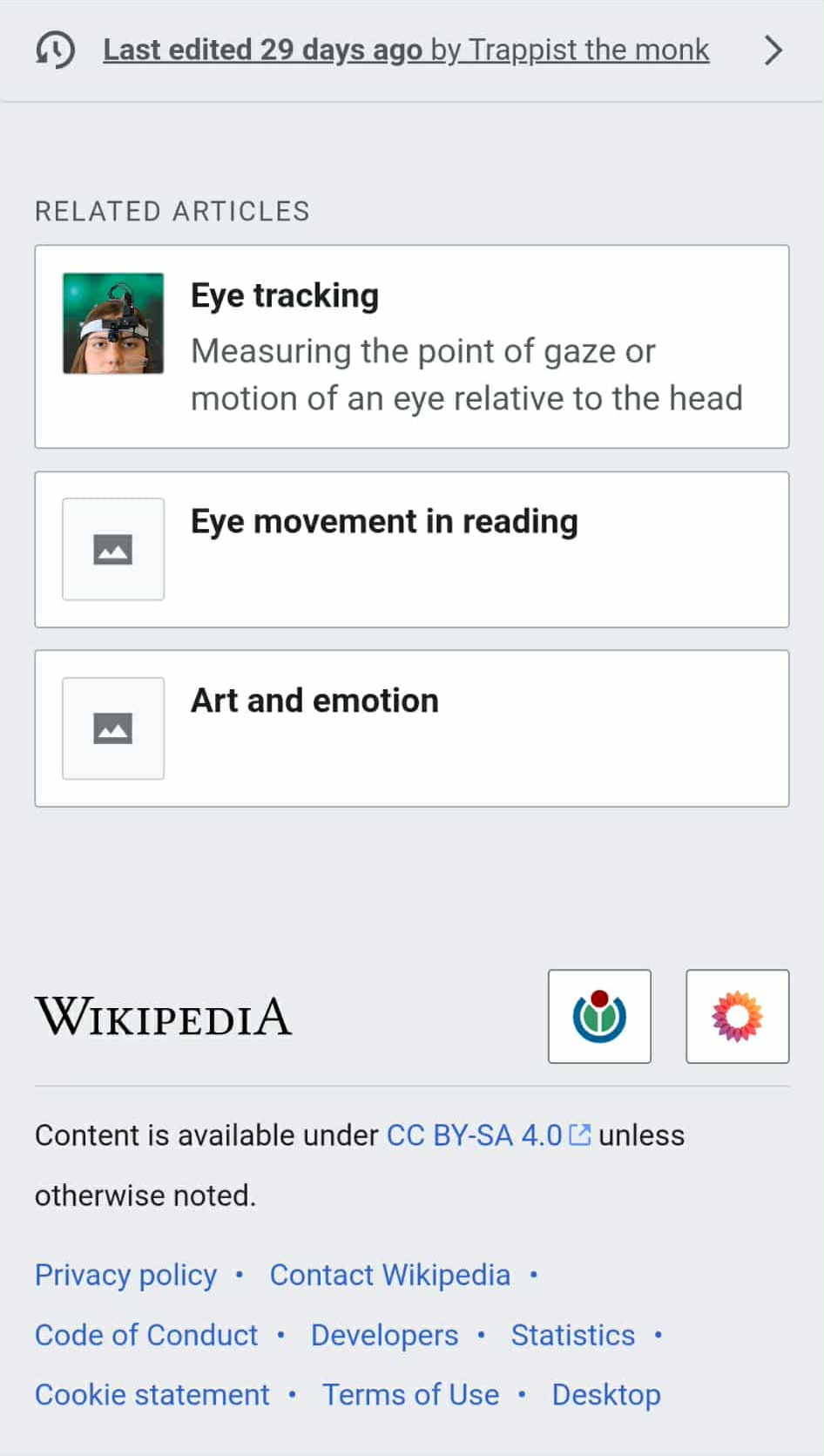
Task: Open Eye movement in reading article
Action: pyautogui.click(x=412, y=550)
